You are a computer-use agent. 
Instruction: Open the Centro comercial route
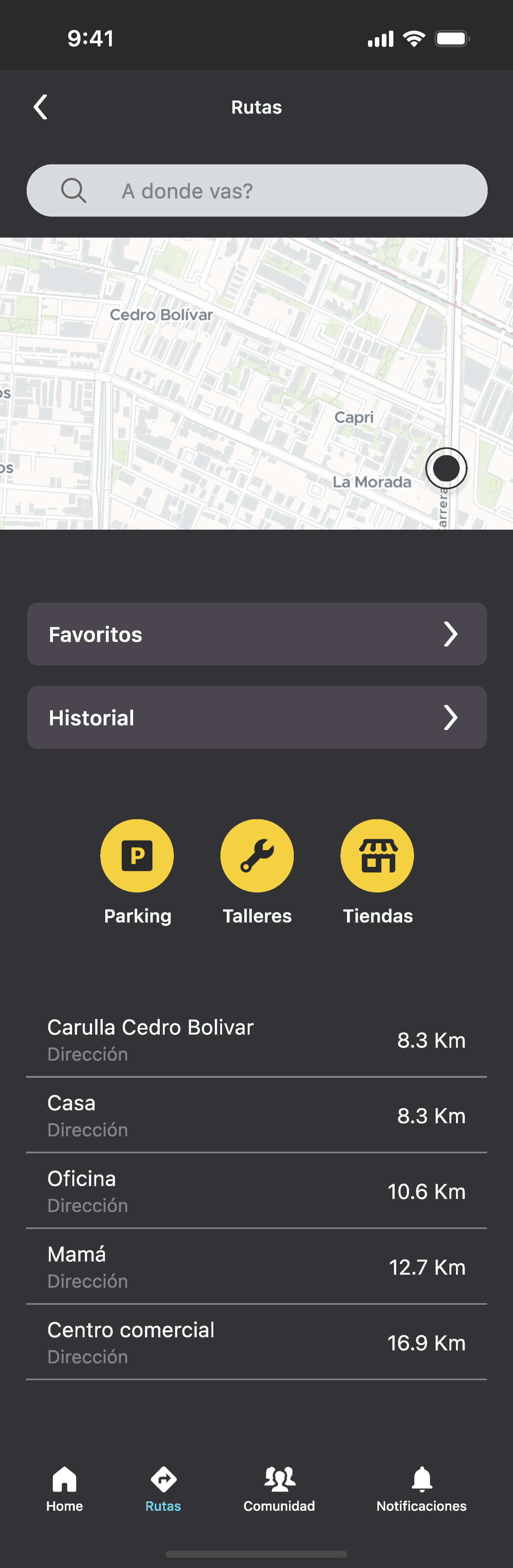click(256, 1342)
